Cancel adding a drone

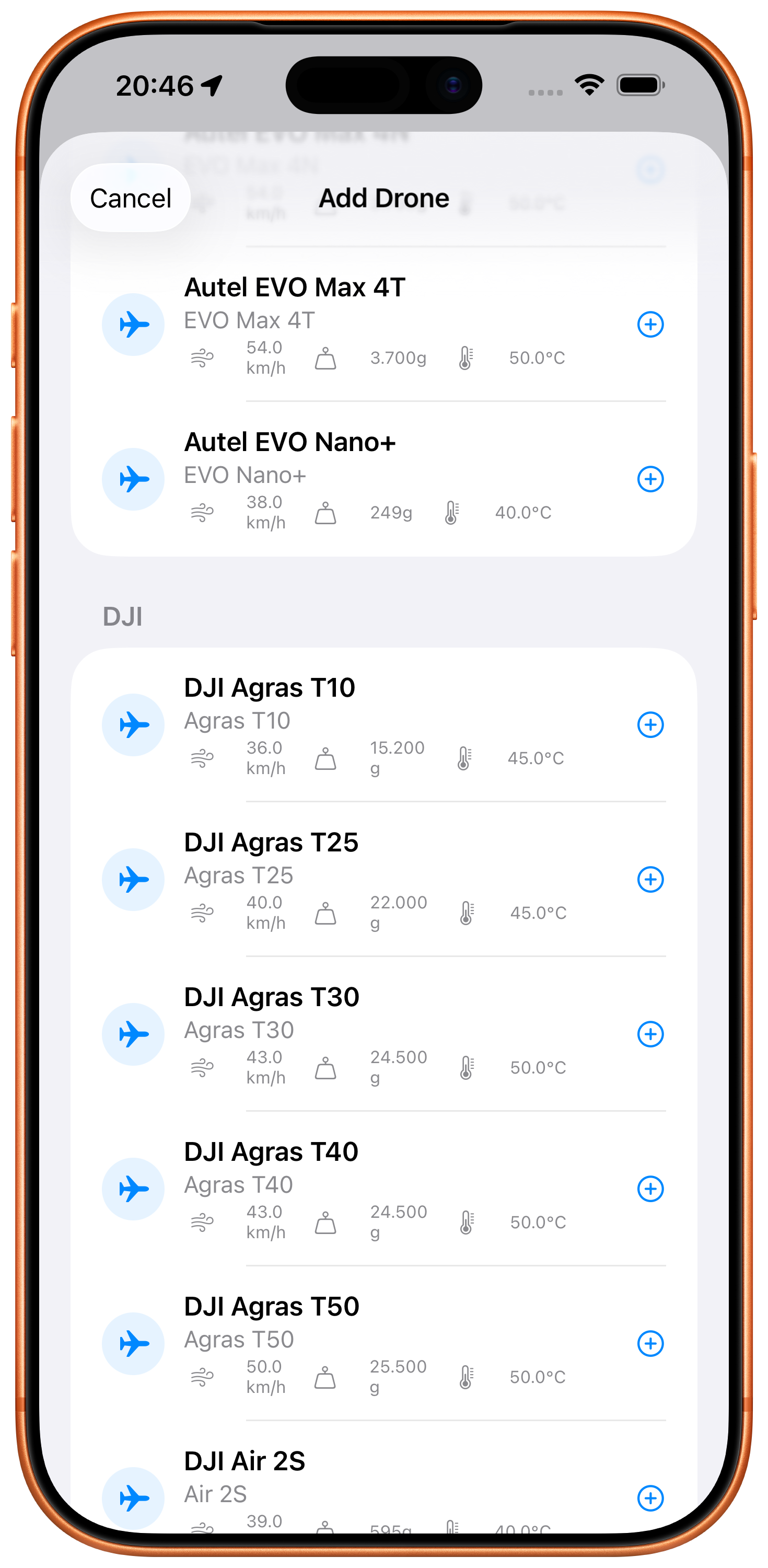(x=130, y=198)
